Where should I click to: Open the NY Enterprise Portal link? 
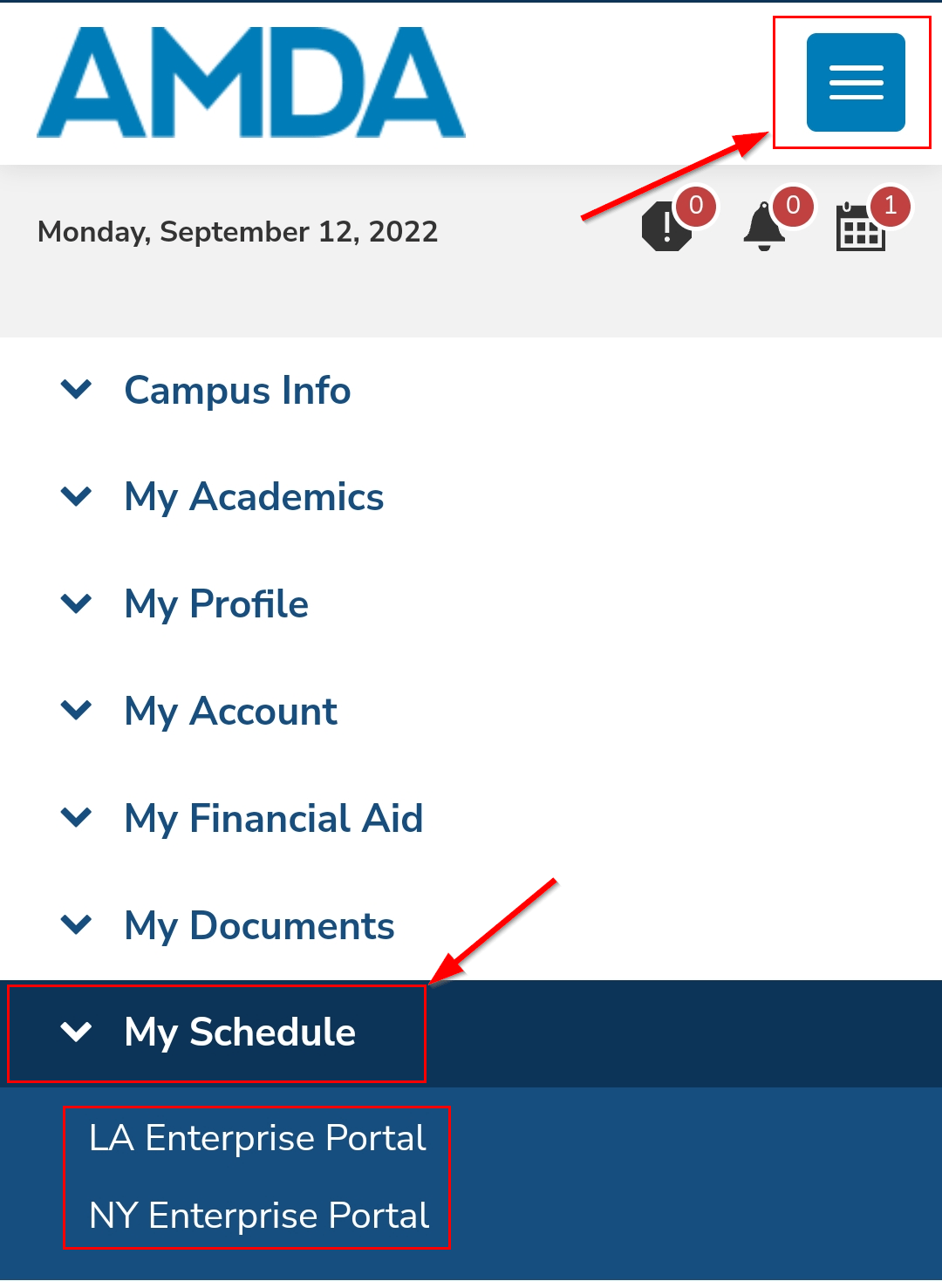[x=259, y=1214]
